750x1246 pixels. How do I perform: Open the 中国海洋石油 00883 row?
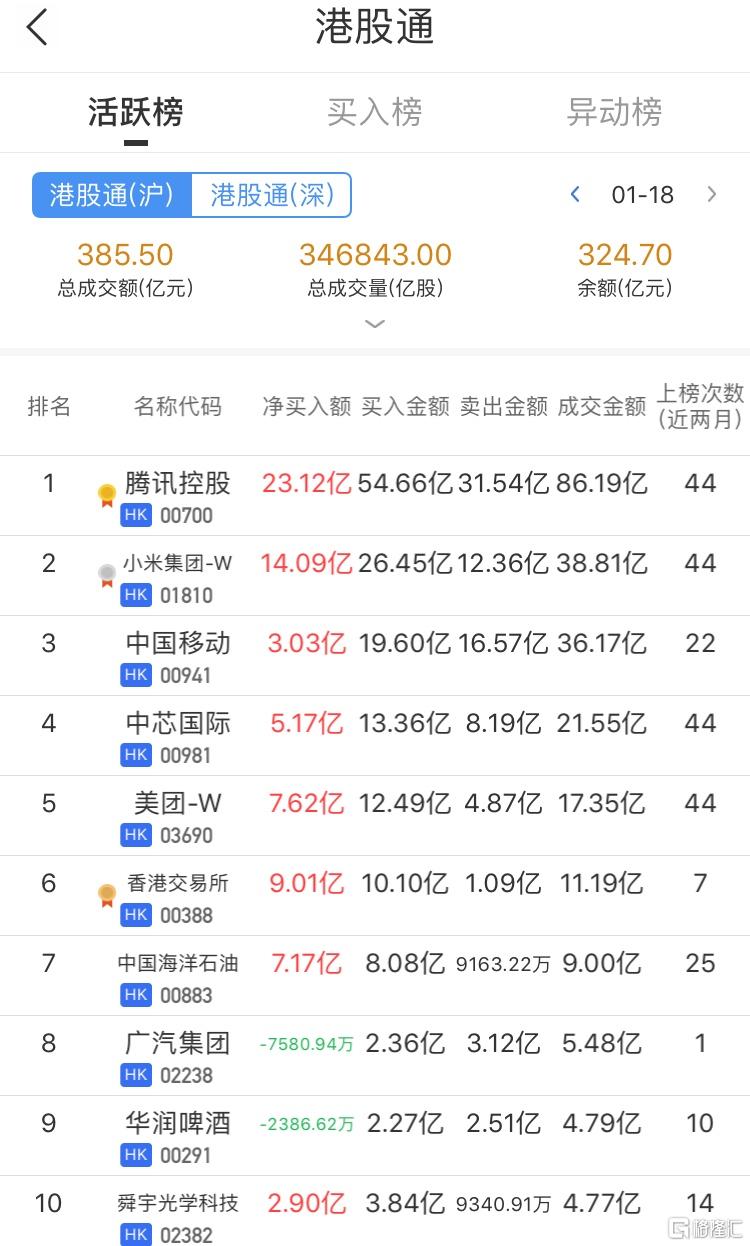[375, 976]
